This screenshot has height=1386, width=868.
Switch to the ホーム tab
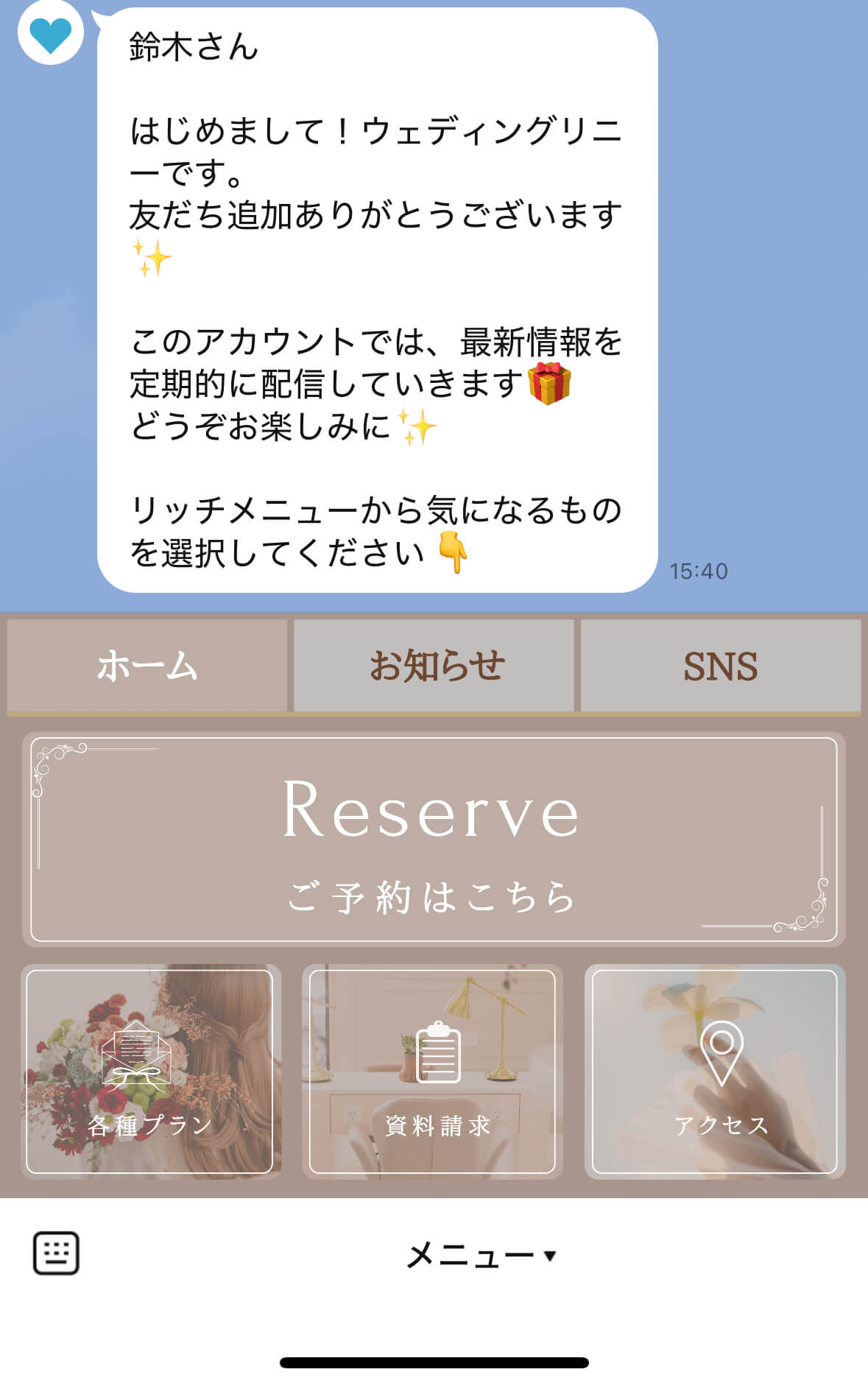pyautogui.click(x=147, y=666)
